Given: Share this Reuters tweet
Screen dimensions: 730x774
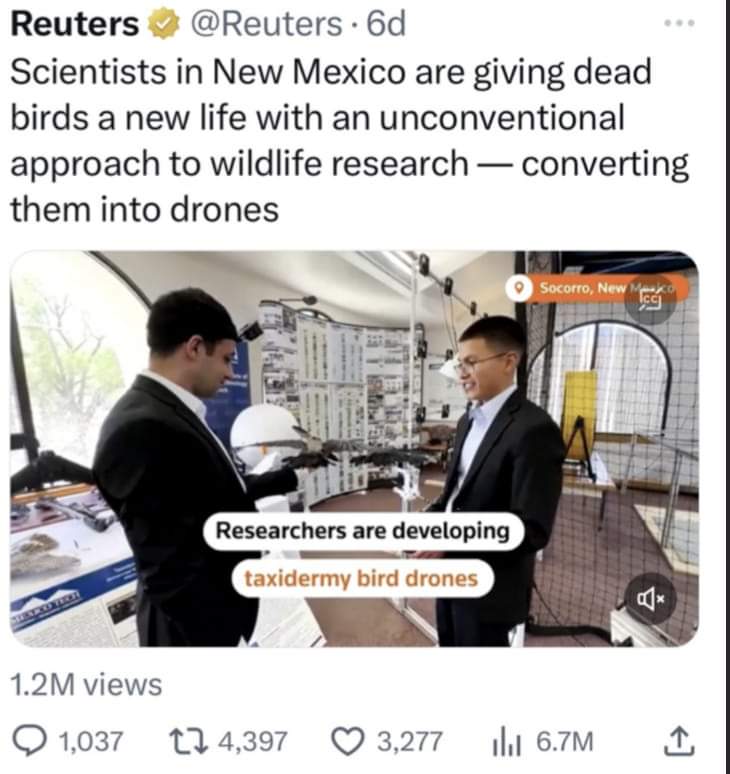Looking at the screenshot, I should point(678,740).
